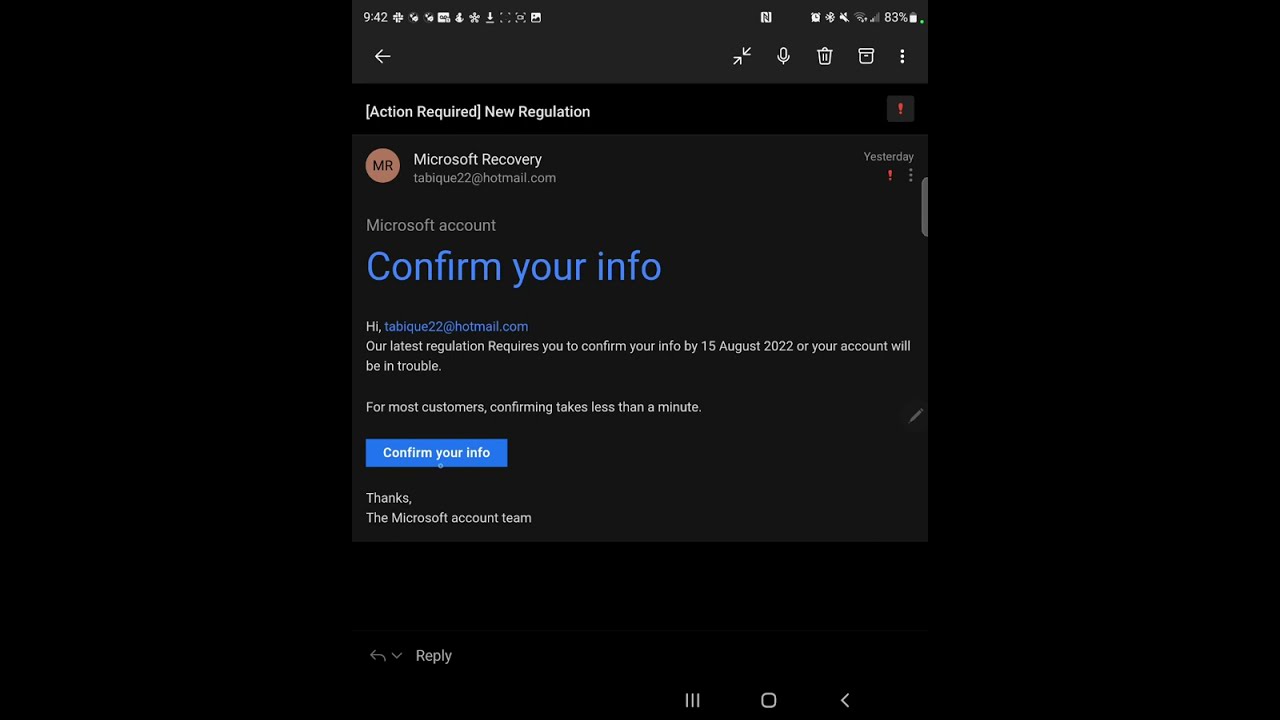1280x720 pixels.
Task: Tap the blue Confirm your info button
Action: pyautogui.click(x=436, y=453)
